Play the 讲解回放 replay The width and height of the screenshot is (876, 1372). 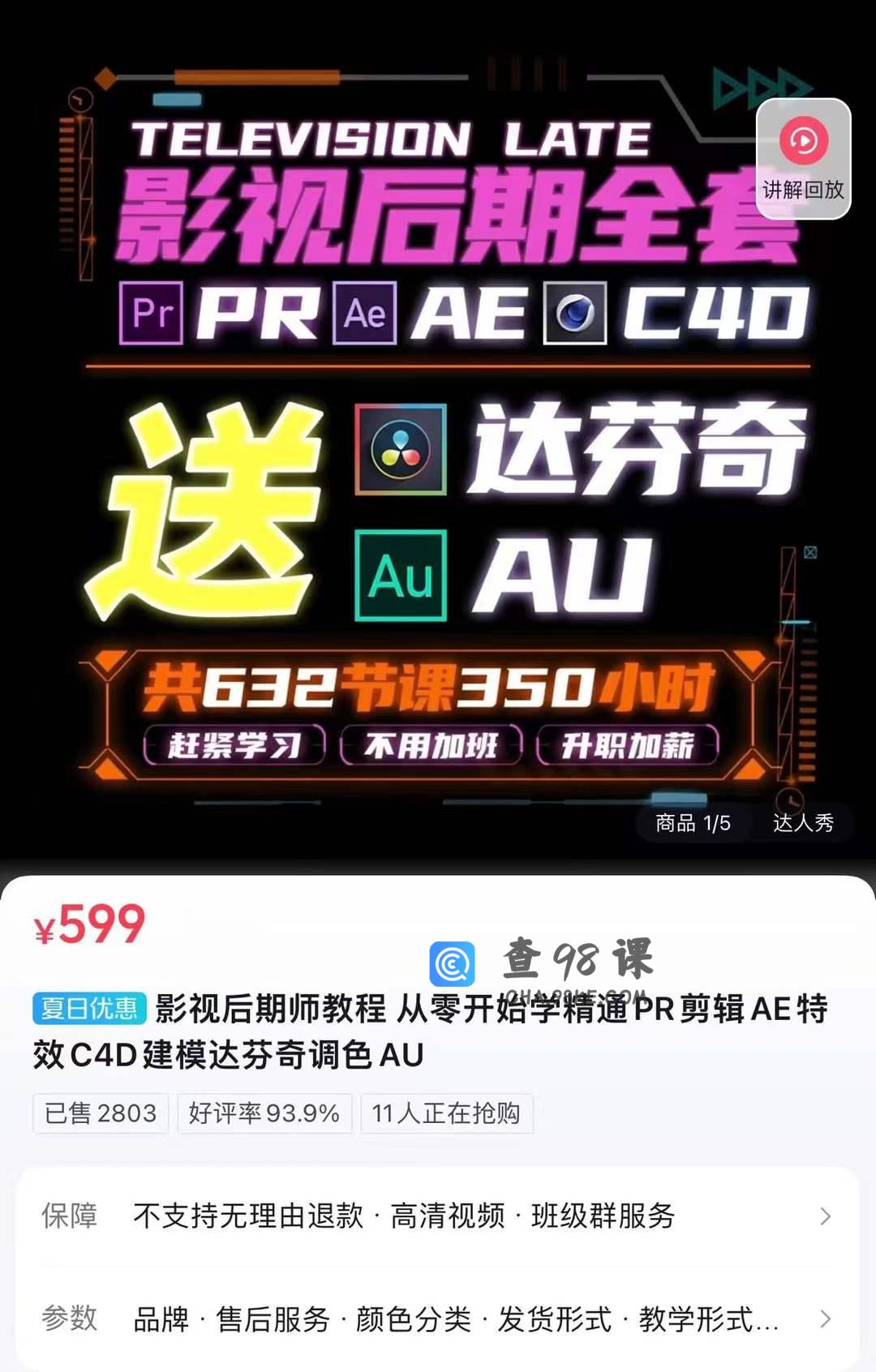pyautogui.click(x=803, y=158)
